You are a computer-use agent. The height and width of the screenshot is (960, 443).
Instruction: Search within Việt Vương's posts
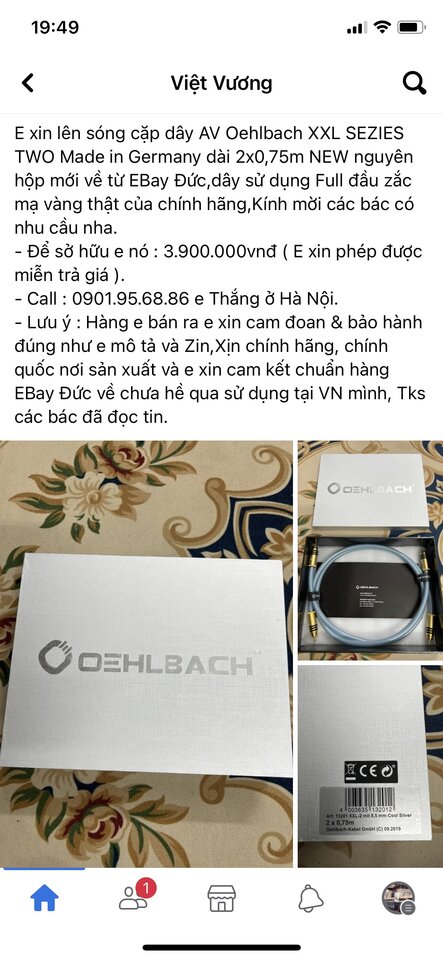[x=414, y=83]
